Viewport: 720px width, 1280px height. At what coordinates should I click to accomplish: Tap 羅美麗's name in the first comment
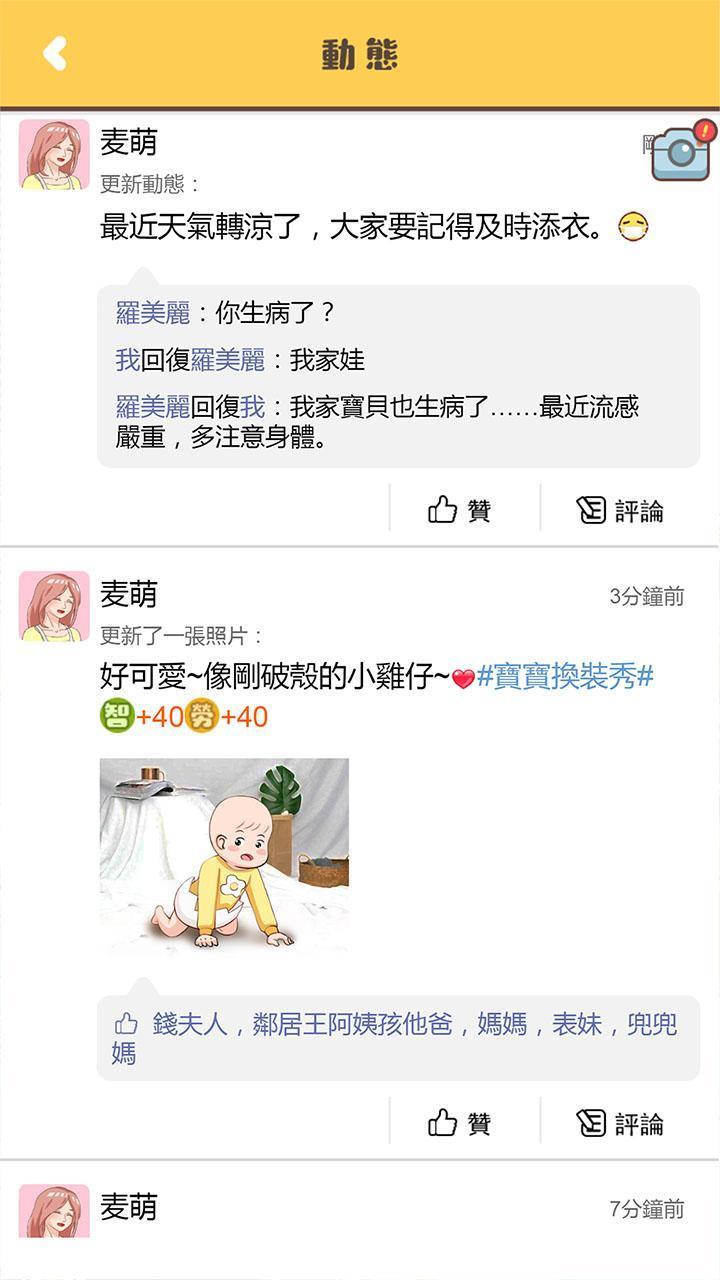153,313
